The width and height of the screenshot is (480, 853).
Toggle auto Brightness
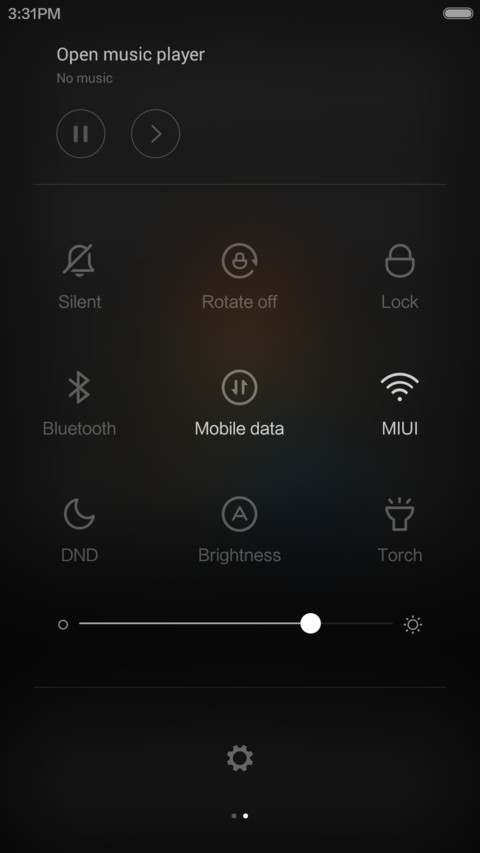239,530
